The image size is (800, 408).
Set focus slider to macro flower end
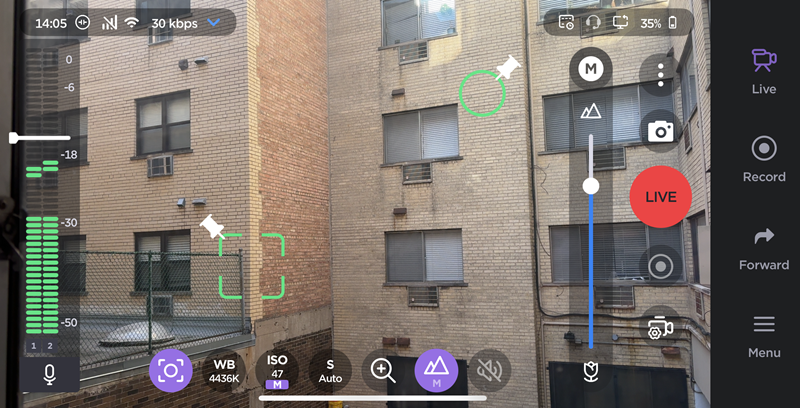coord(591,373)
